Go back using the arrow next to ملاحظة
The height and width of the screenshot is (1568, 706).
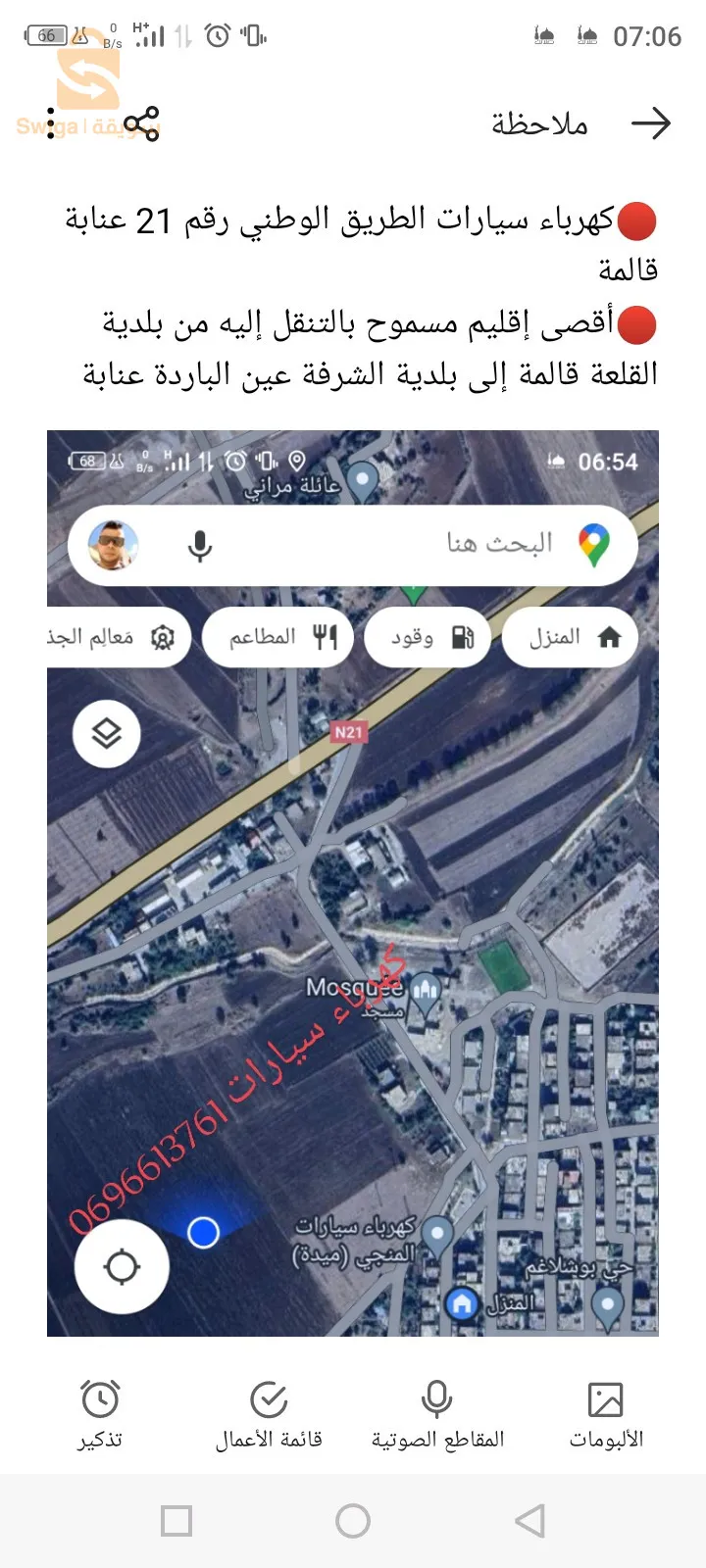point(650,123)
